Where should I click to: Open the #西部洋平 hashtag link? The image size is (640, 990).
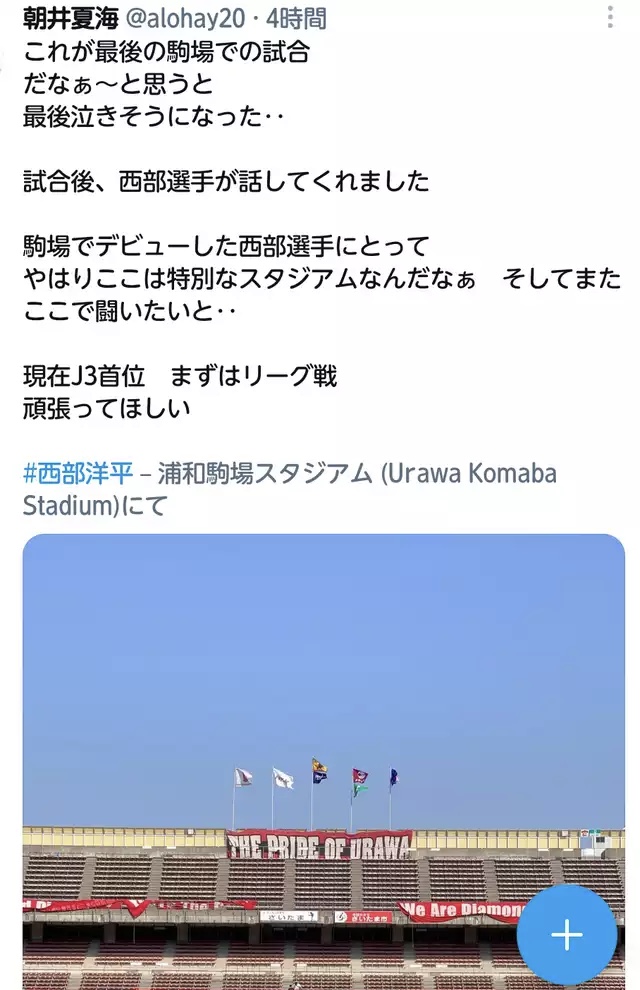tap(78, 472)
